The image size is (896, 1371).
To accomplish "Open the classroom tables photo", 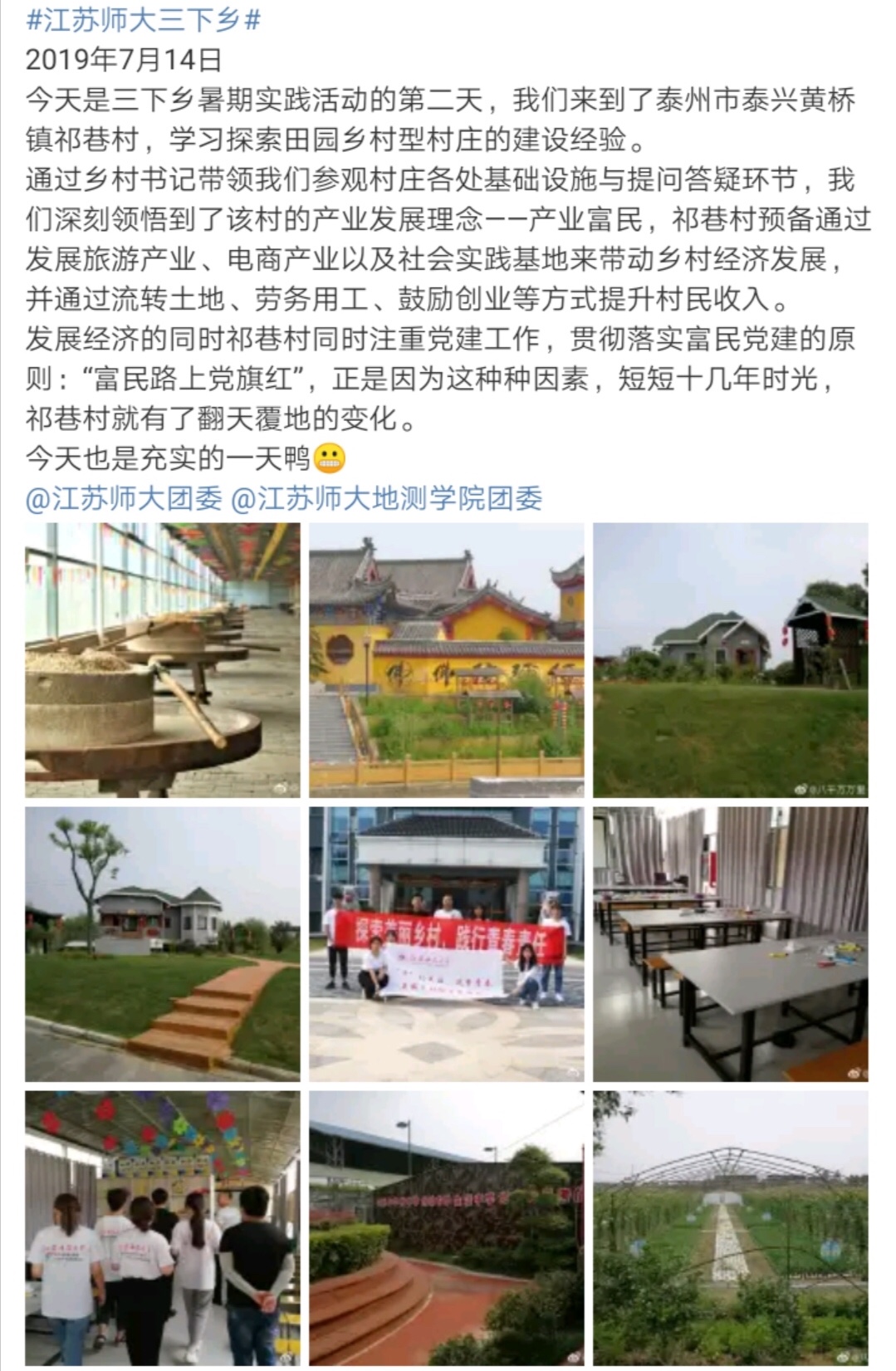I will (x=731, y=944).
